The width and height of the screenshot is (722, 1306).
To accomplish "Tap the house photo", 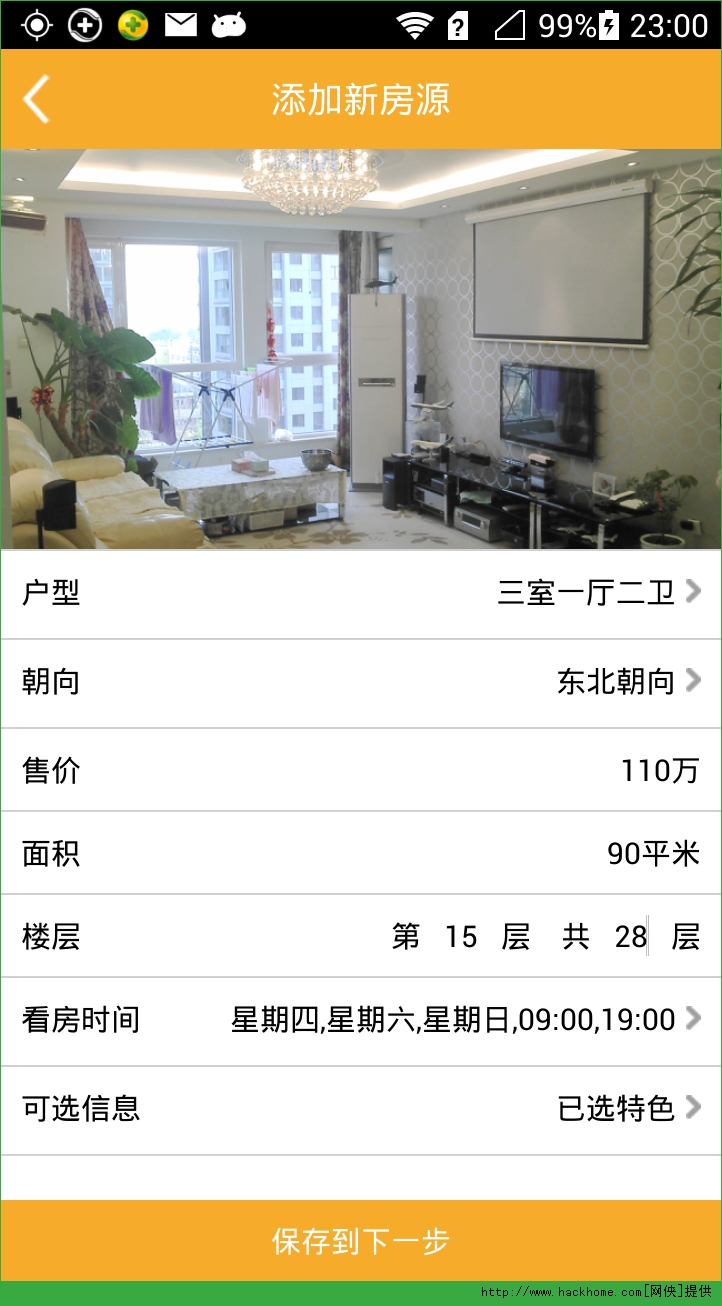I will 360,349.
